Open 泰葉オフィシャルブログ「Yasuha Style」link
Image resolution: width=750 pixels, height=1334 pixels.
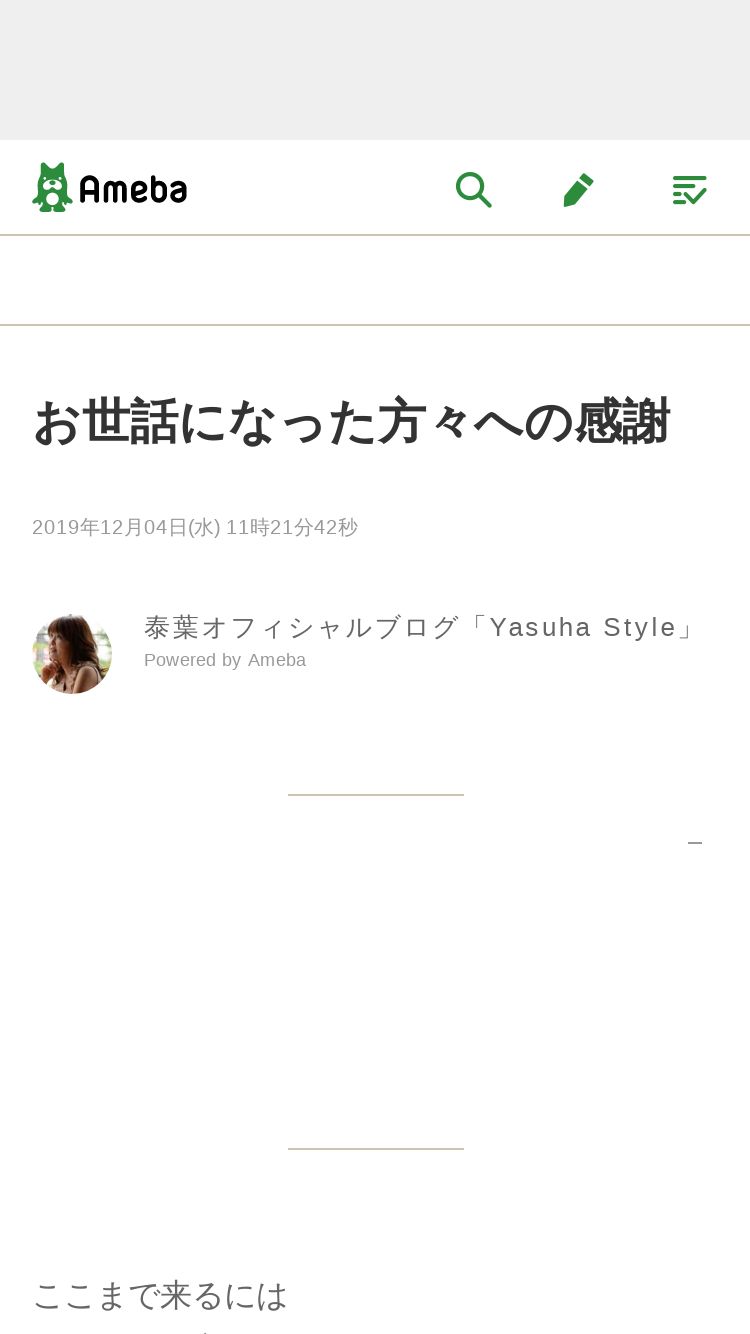pos(420,628)
